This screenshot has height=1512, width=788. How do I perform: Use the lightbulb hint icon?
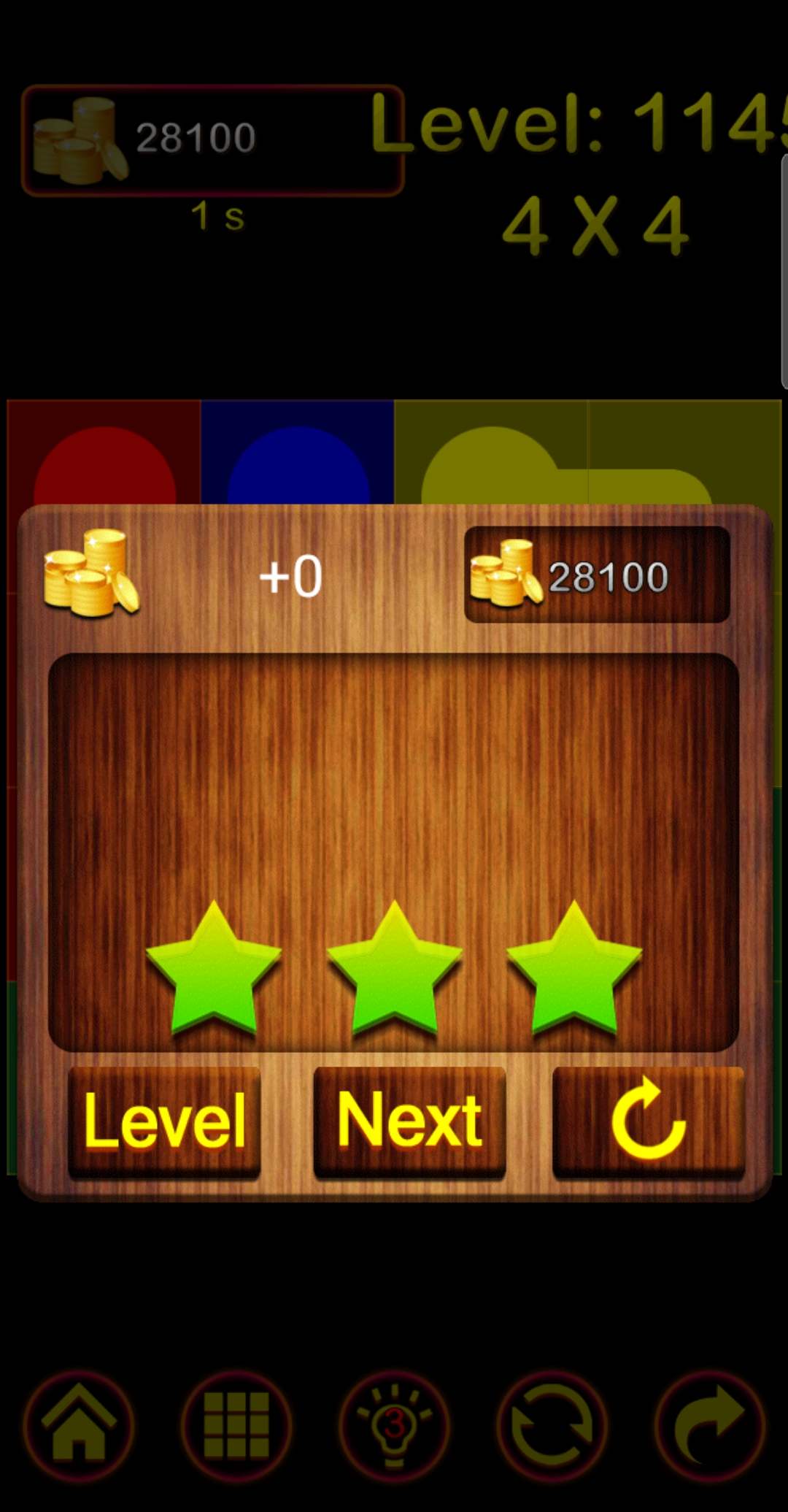pyautogui.click(x=394, y=1424)
